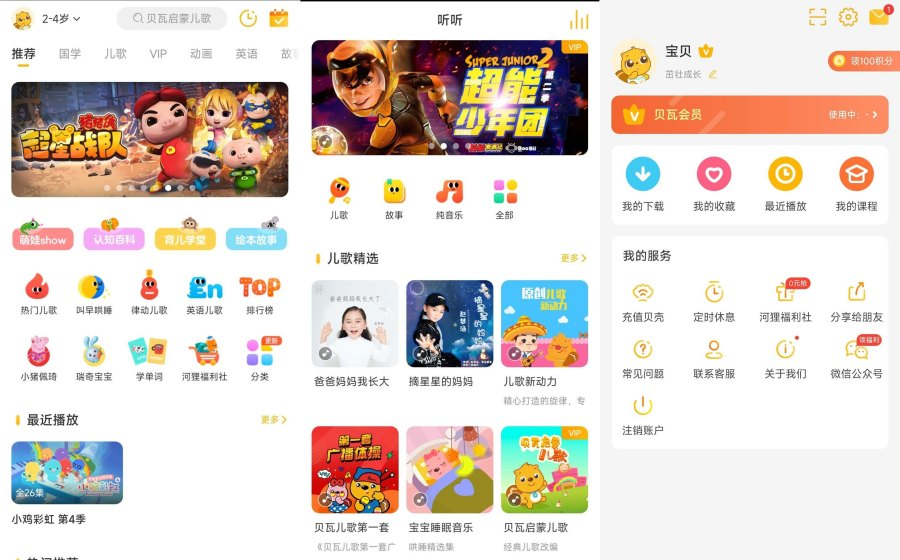Open the scan icon

click(818, 17)
